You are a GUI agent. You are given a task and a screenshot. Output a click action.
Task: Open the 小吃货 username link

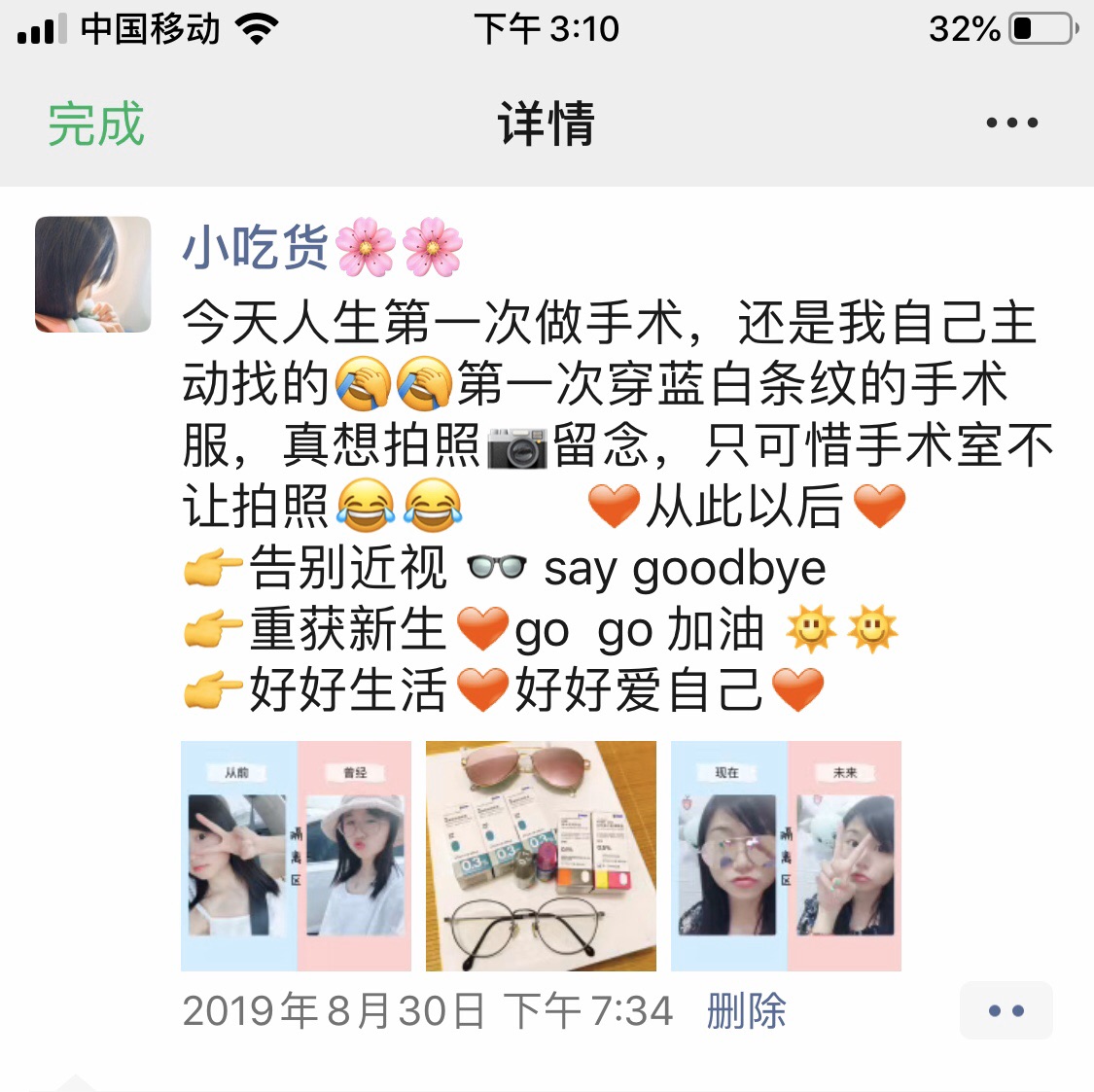(256, 247)
